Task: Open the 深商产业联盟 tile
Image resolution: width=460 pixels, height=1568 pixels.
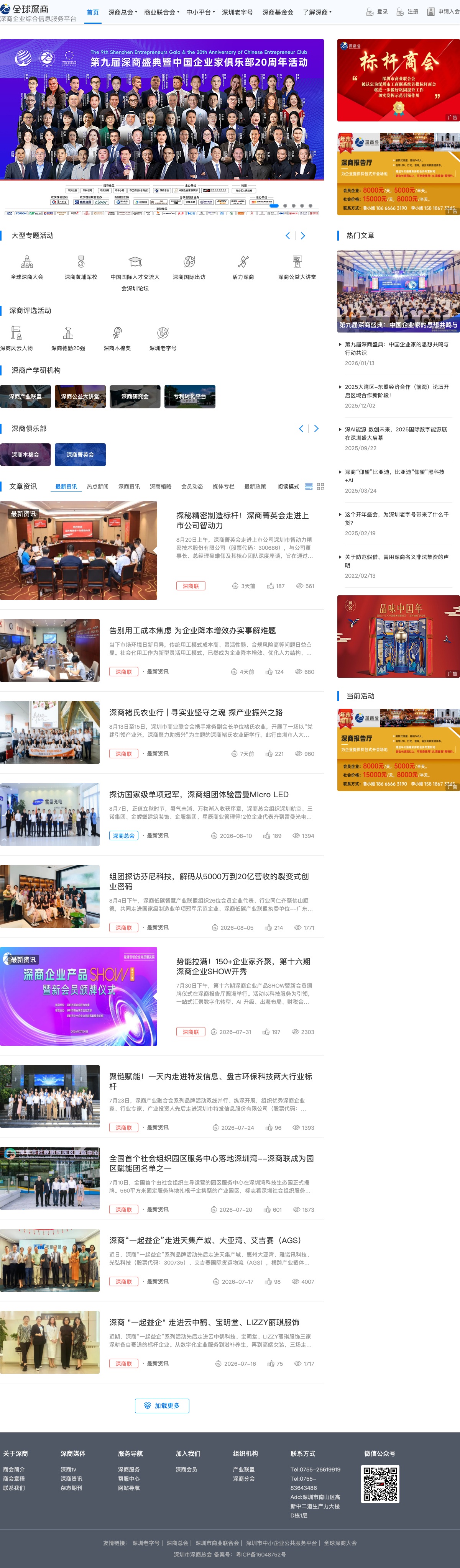Action: pyautogui.click(x=25, y=396)
